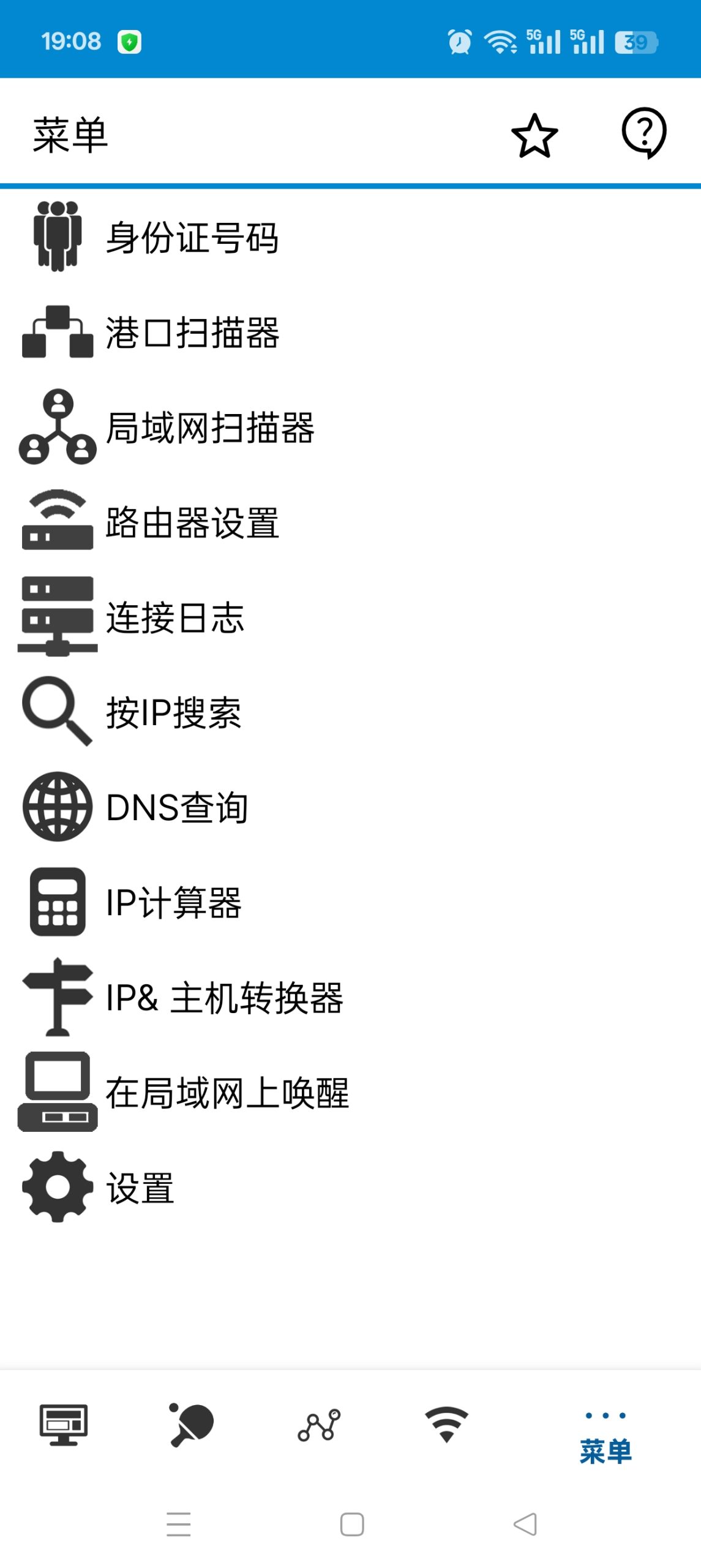This screenshot has width=701, height=1568.
Task: Select the LAN scanner network icon
Action: pos(57,430)
